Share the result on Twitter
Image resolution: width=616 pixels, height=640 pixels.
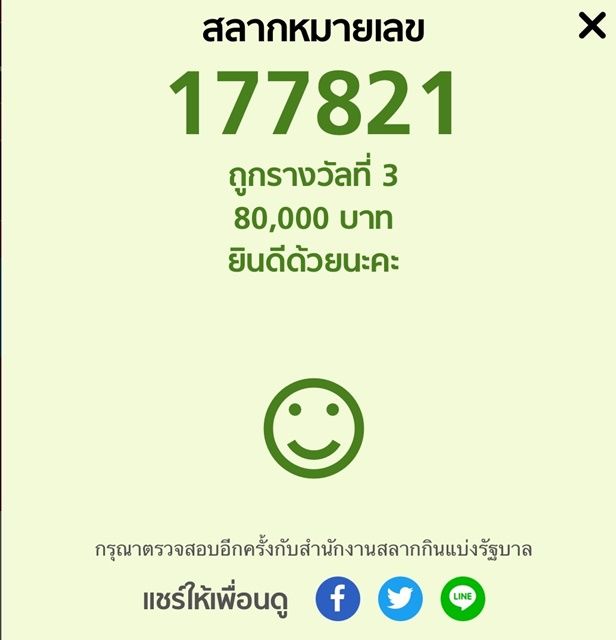[x=400, y=599]
